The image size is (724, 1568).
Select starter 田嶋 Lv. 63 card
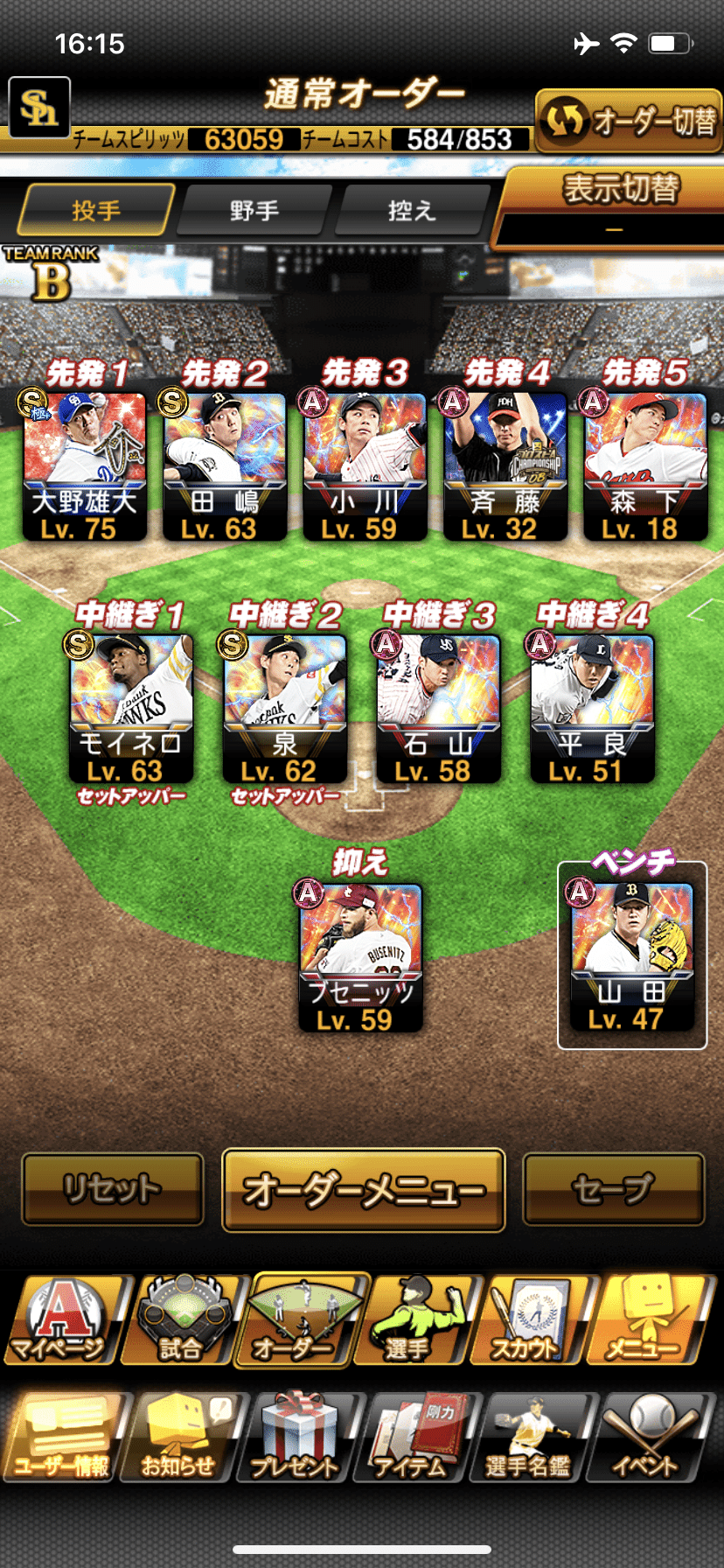coord(225,465)
